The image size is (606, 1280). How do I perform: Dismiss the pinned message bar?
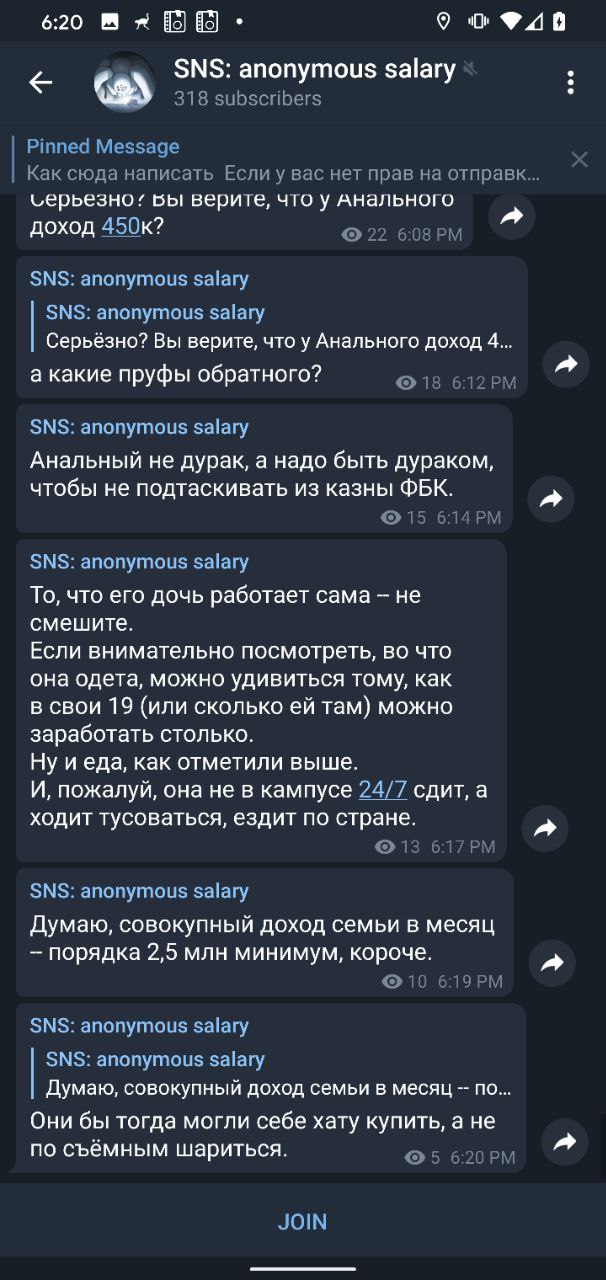click(x=579, y=160)
